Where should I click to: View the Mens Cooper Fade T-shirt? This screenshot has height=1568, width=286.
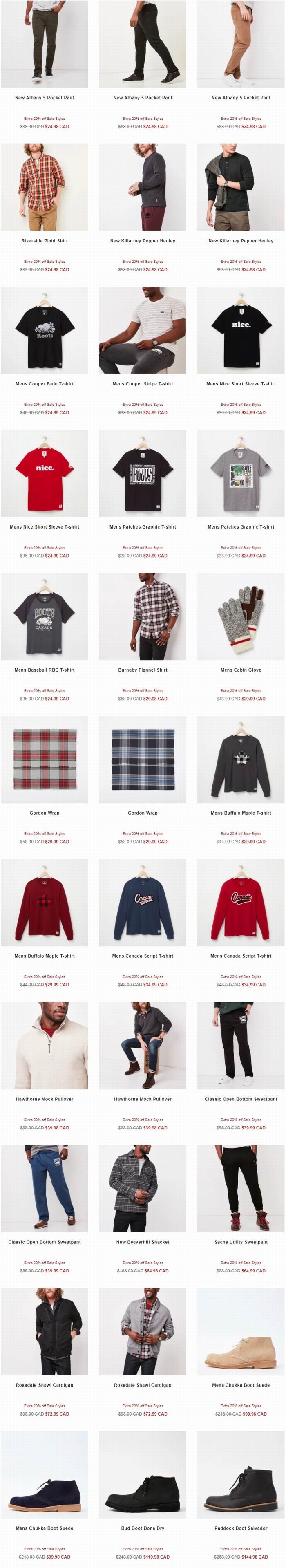(x=45, y=330)
